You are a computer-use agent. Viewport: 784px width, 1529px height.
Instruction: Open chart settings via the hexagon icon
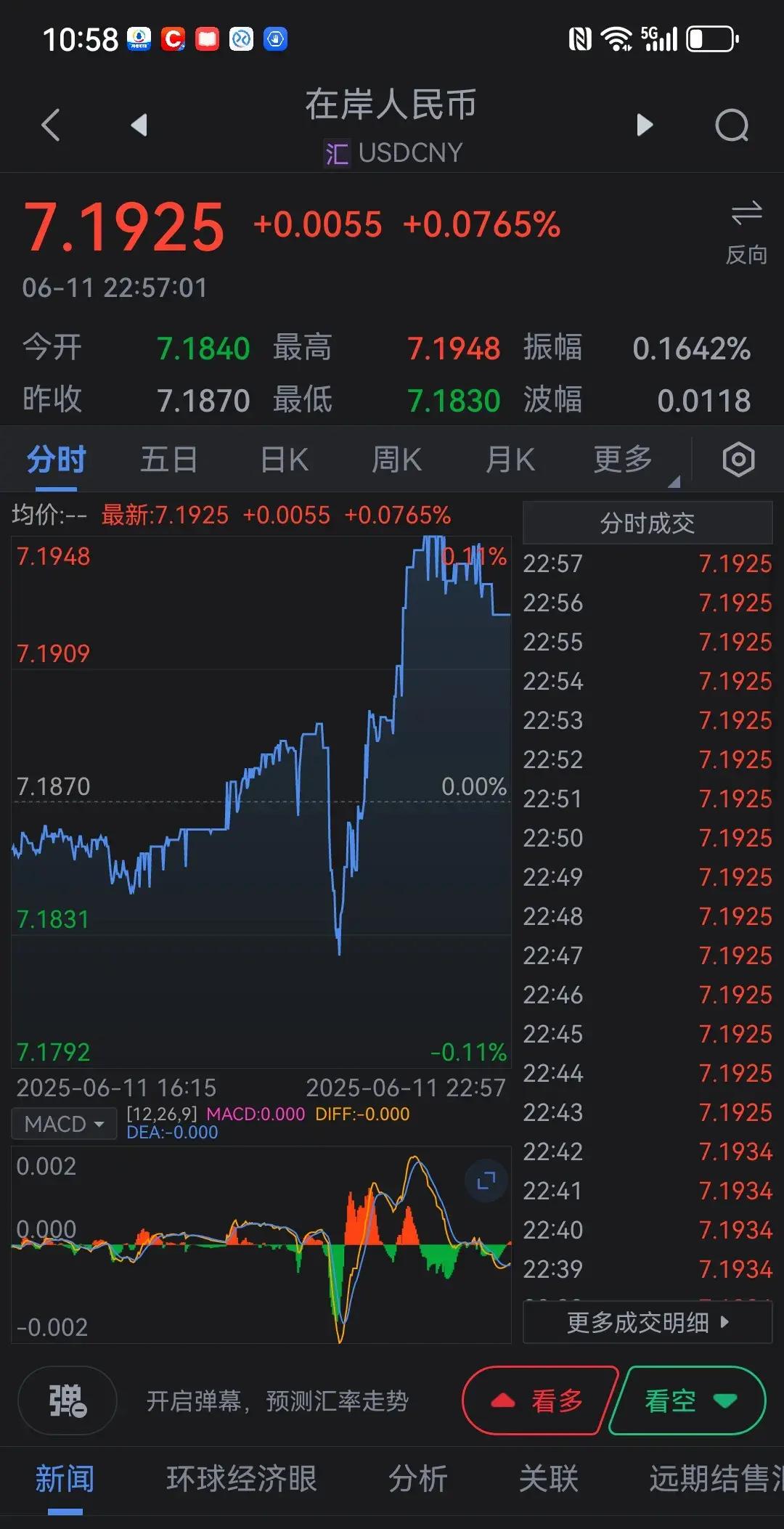click(738, 459)
